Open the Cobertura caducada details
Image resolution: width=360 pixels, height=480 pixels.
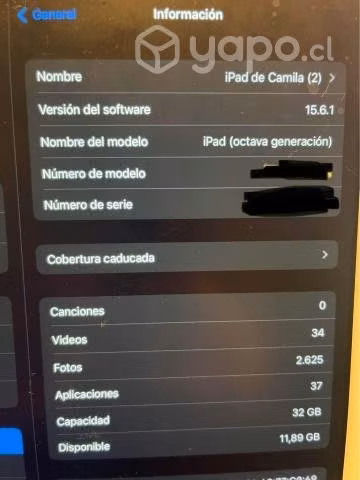(x=188, y=257)
